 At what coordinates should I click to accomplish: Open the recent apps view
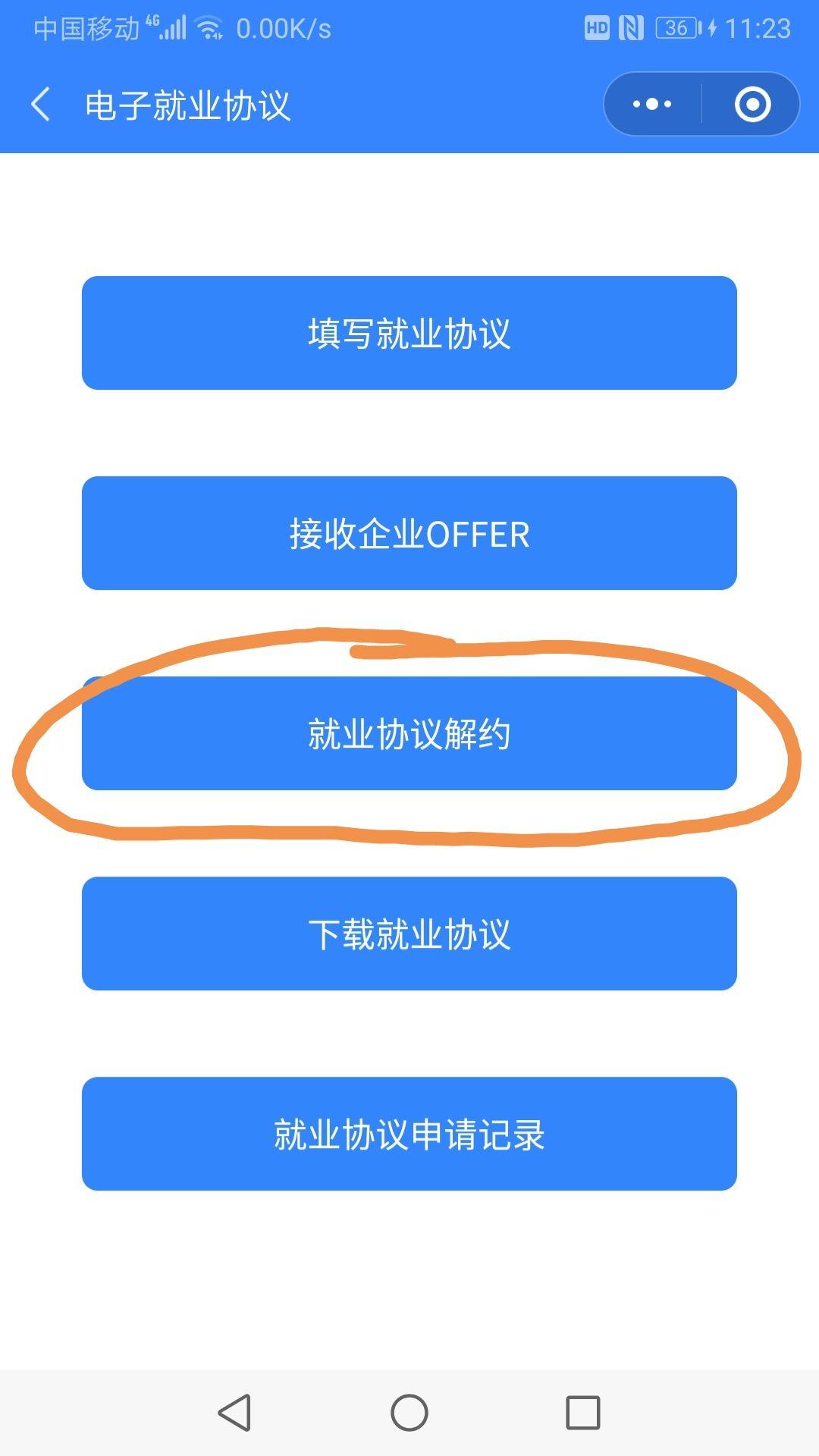click(583, 1413)
